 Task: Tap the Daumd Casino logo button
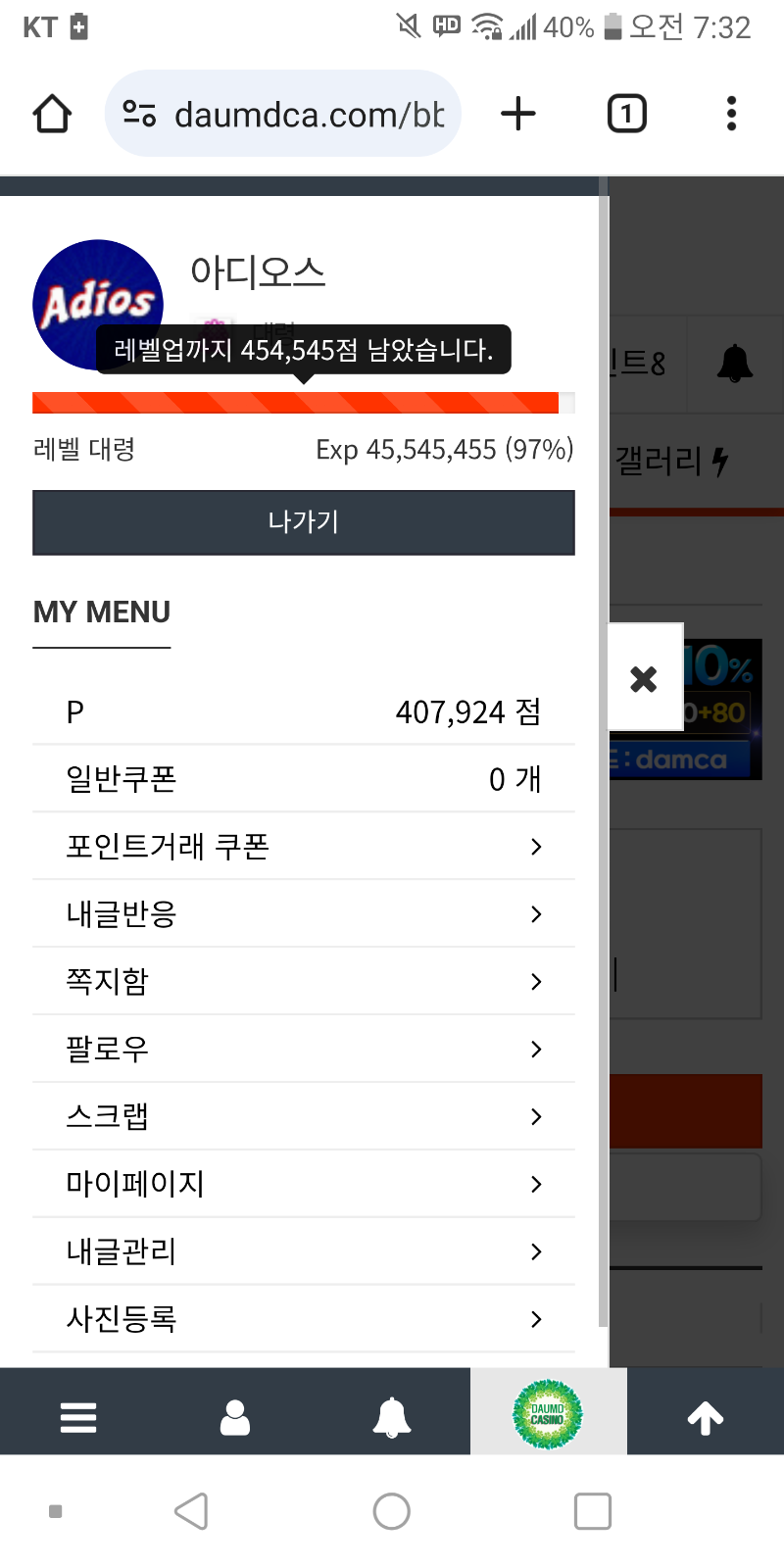click(548, 1414)
